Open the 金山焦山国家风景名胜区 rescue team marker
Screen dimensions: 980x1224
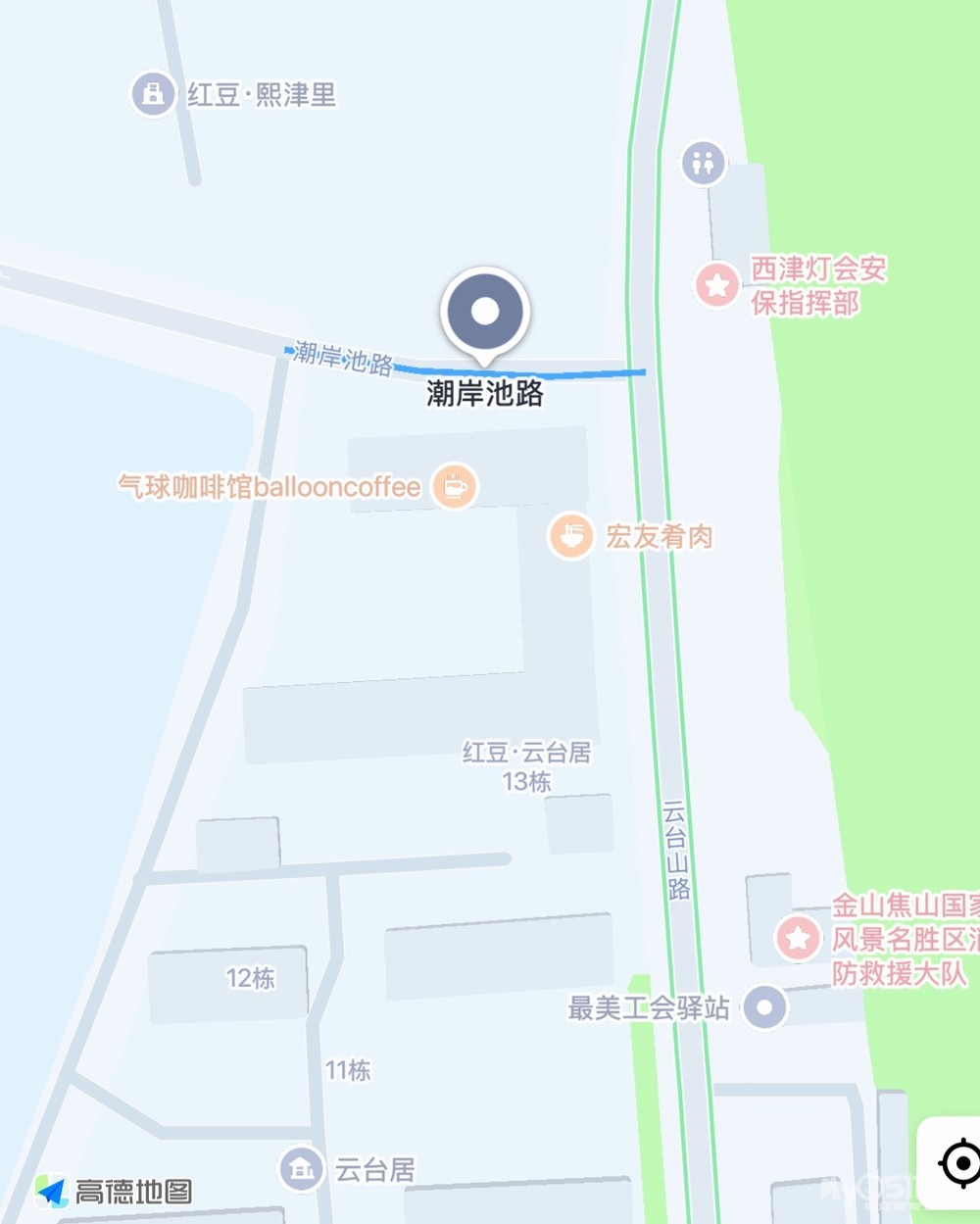798,938
